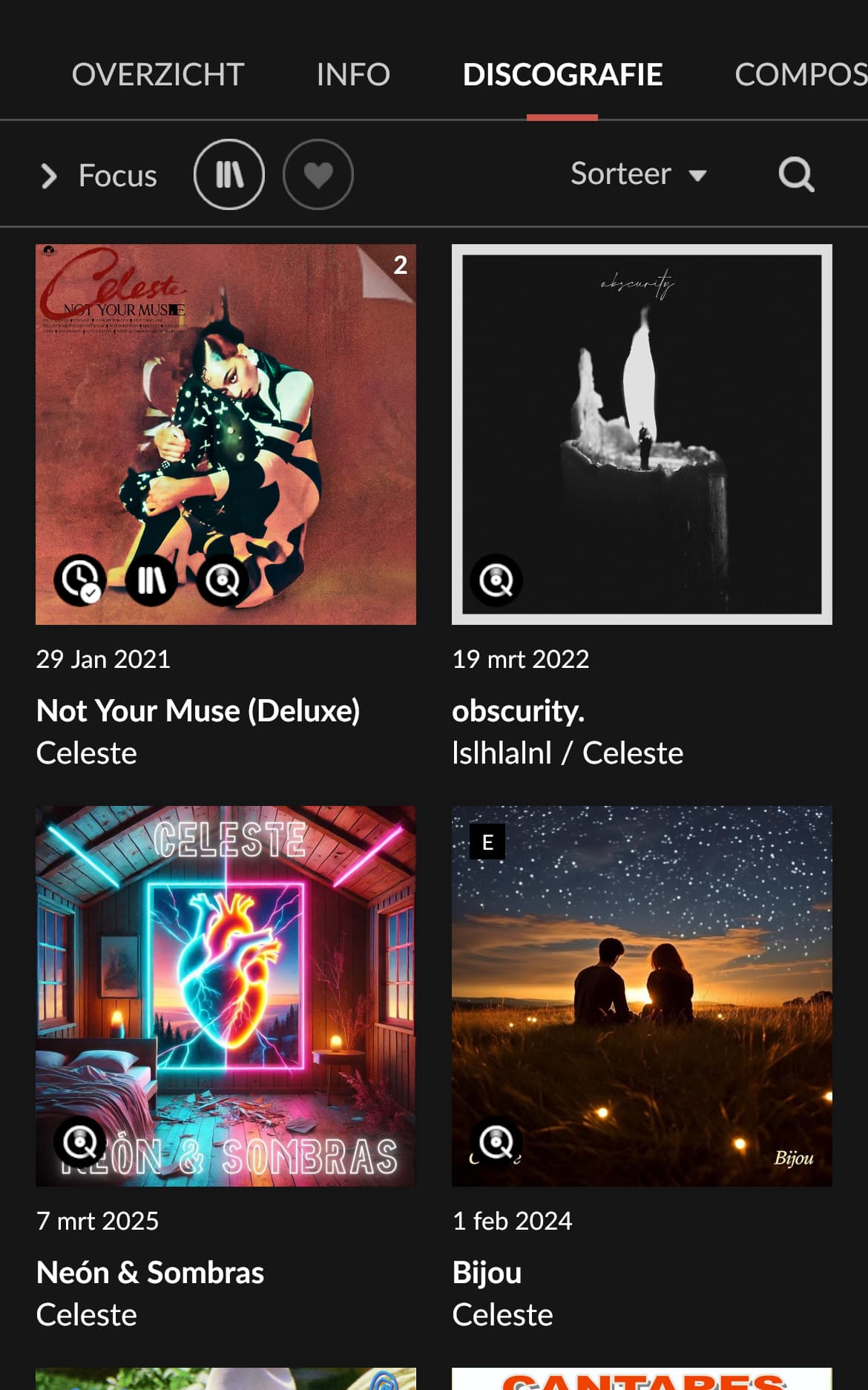Expand the Focus filter
The width and height of the screenshot is (868, 1390).
point(99,175)
